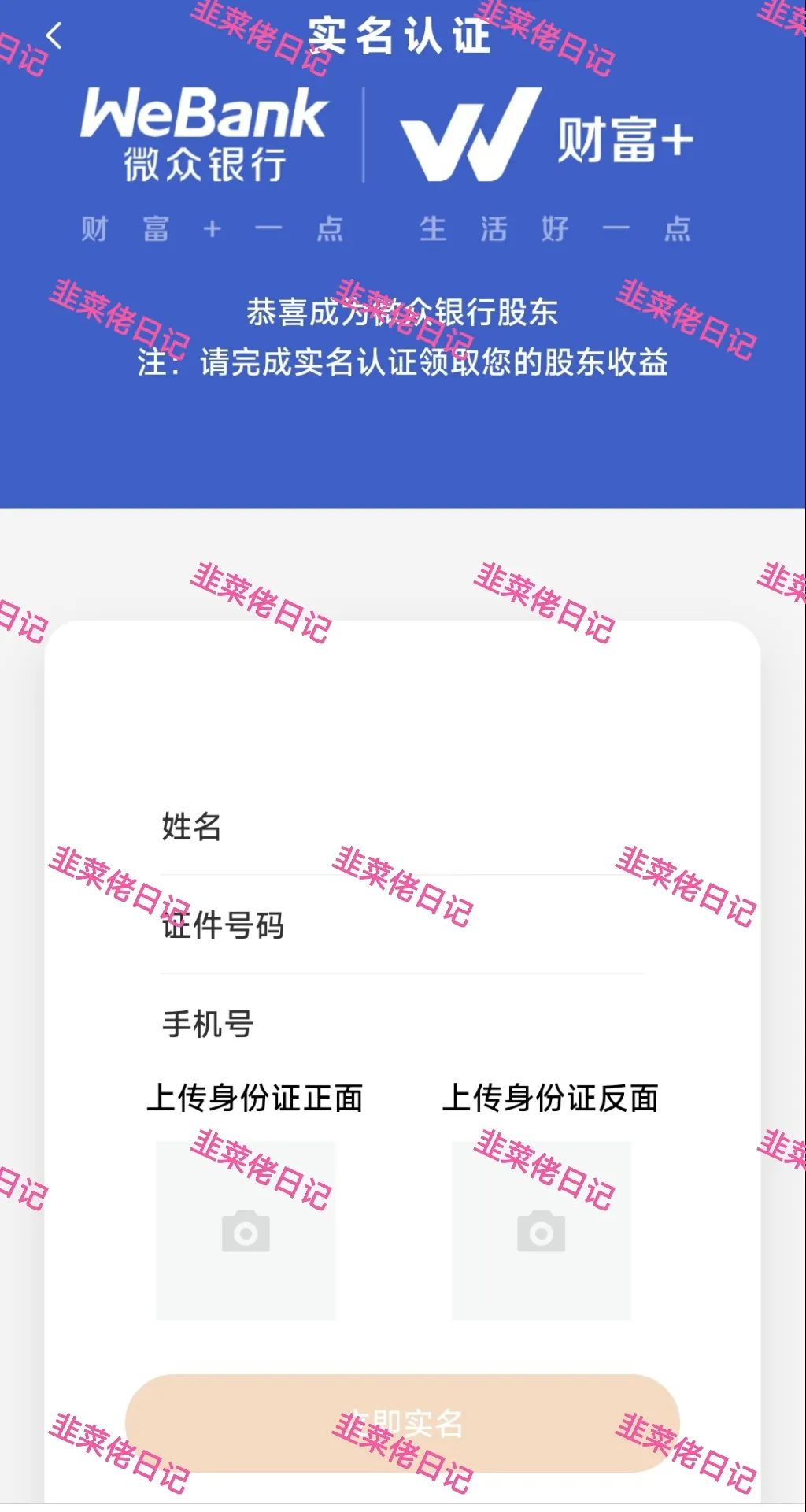Upload the ID card back photo
Image resolution: width=806 pixels, height=1512 pixels.
pos(542,1230)
